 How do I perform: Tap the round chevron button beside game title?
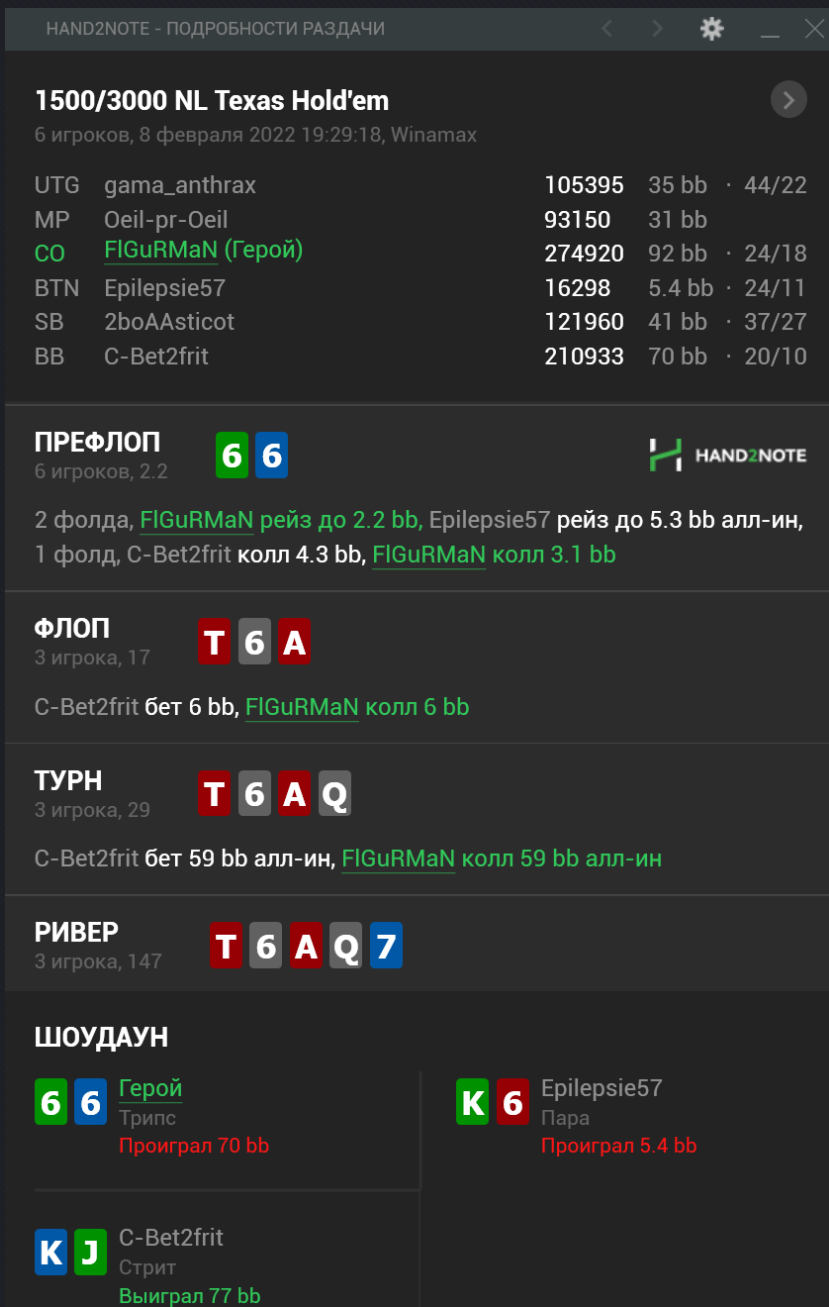tap(788, 100)
